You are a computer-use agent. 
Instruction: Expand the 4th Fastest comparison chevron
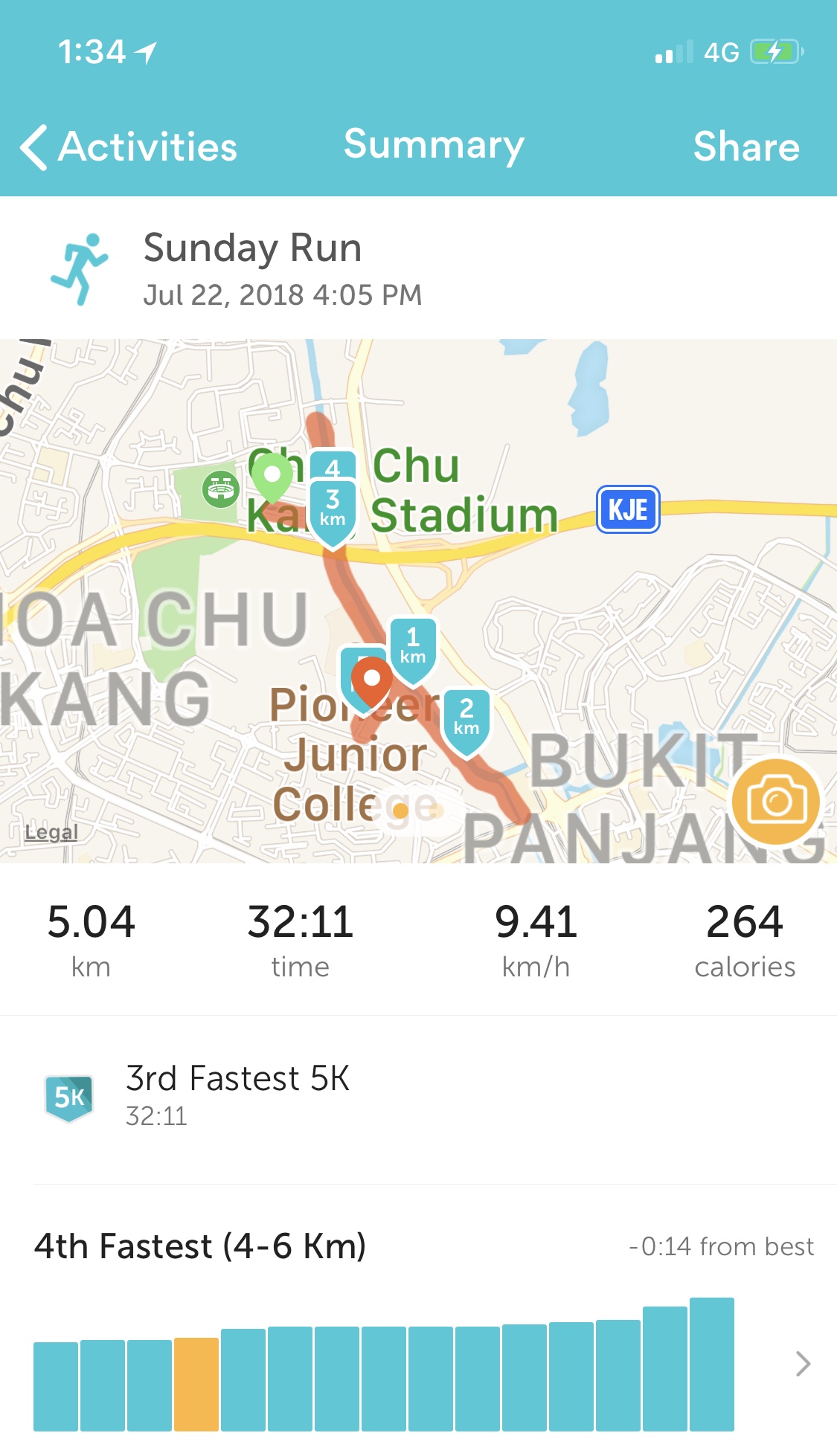(x=803, y=1364)
